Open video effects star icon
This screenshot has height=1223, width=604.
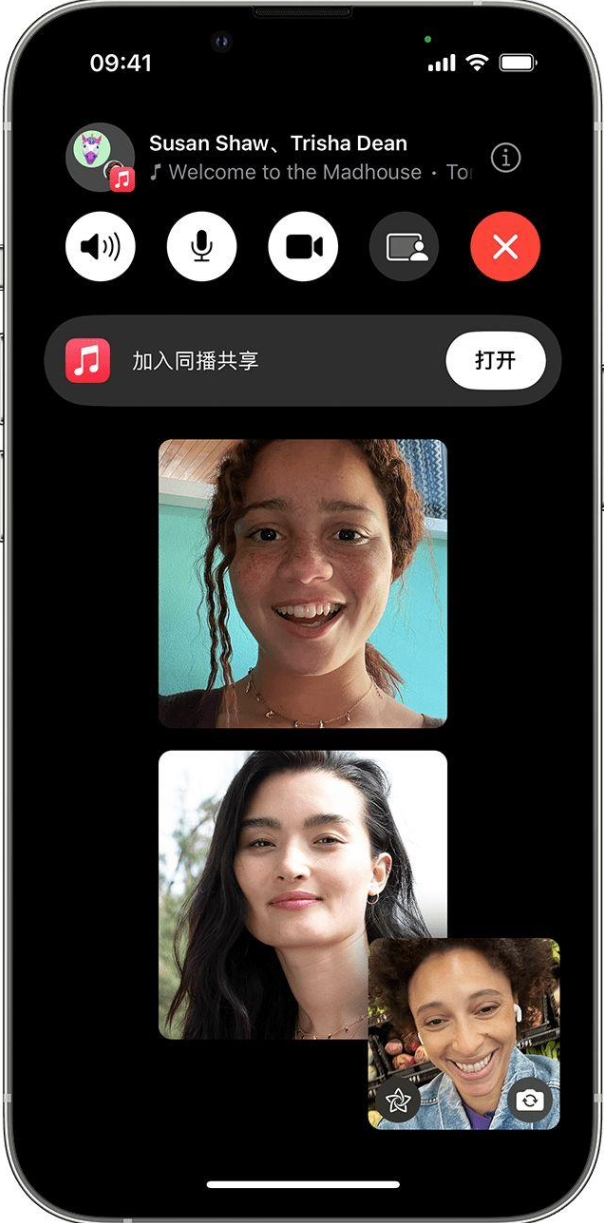pyautogui.click(x=398, y=1100)
